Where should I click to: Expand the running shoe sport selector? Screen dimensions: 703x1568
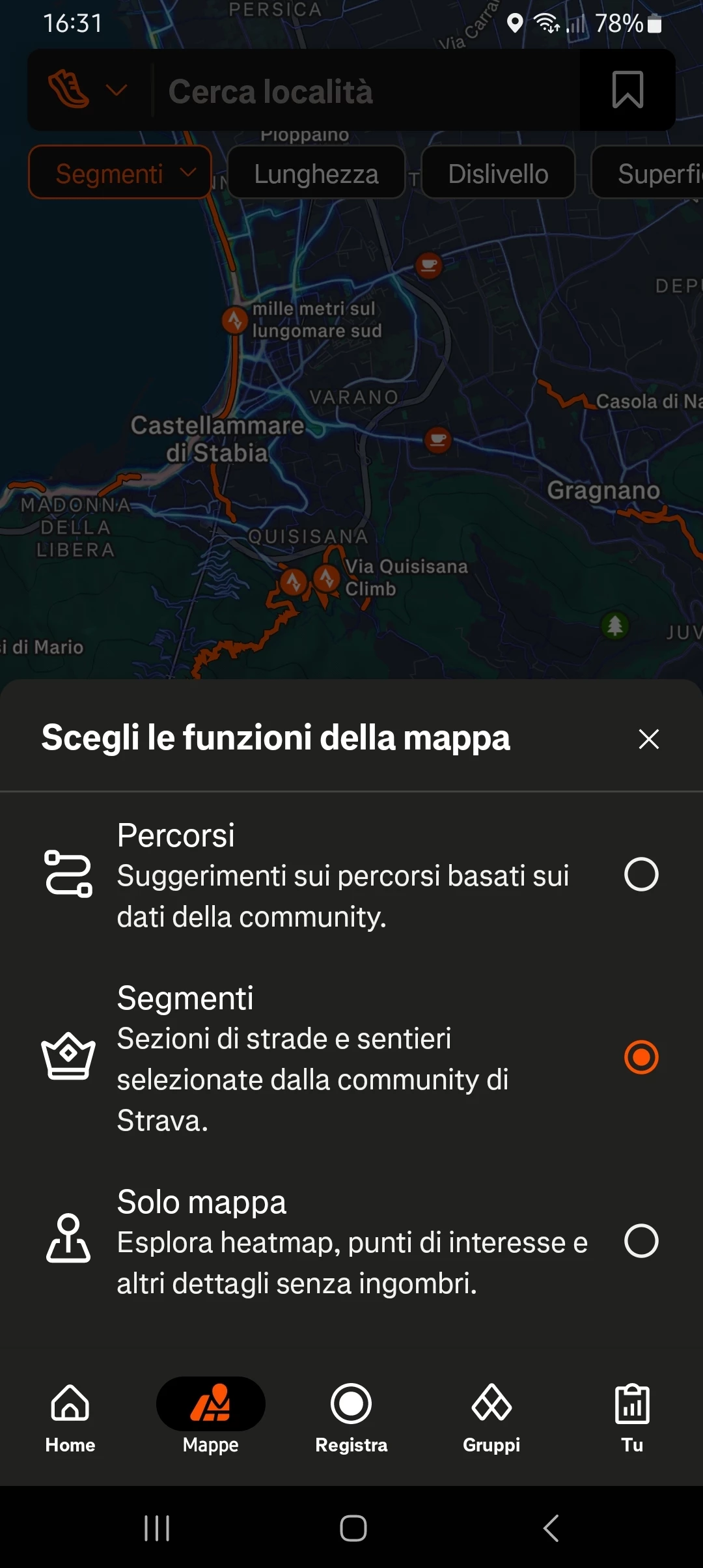(87, 90)
